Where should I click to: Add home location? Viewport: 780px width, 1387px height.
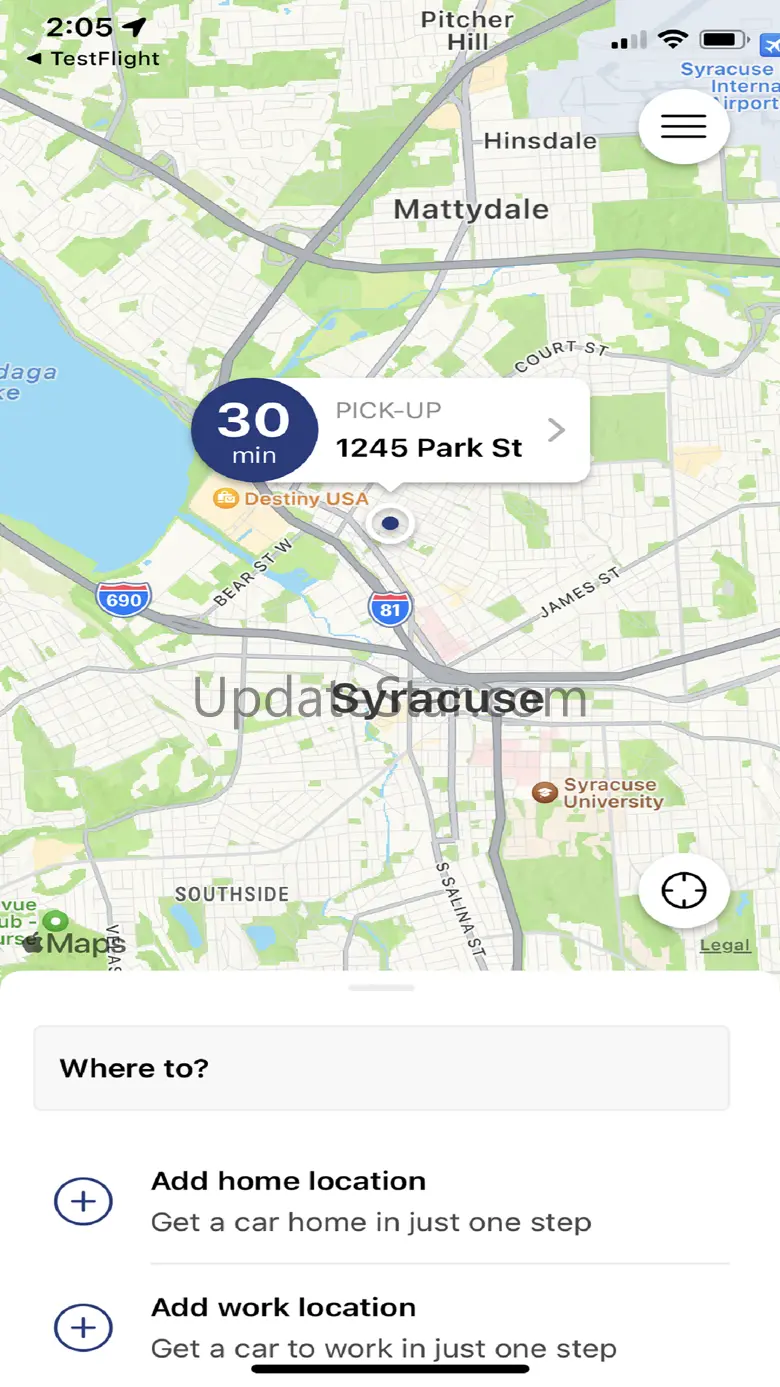[x=288, y=1200]
